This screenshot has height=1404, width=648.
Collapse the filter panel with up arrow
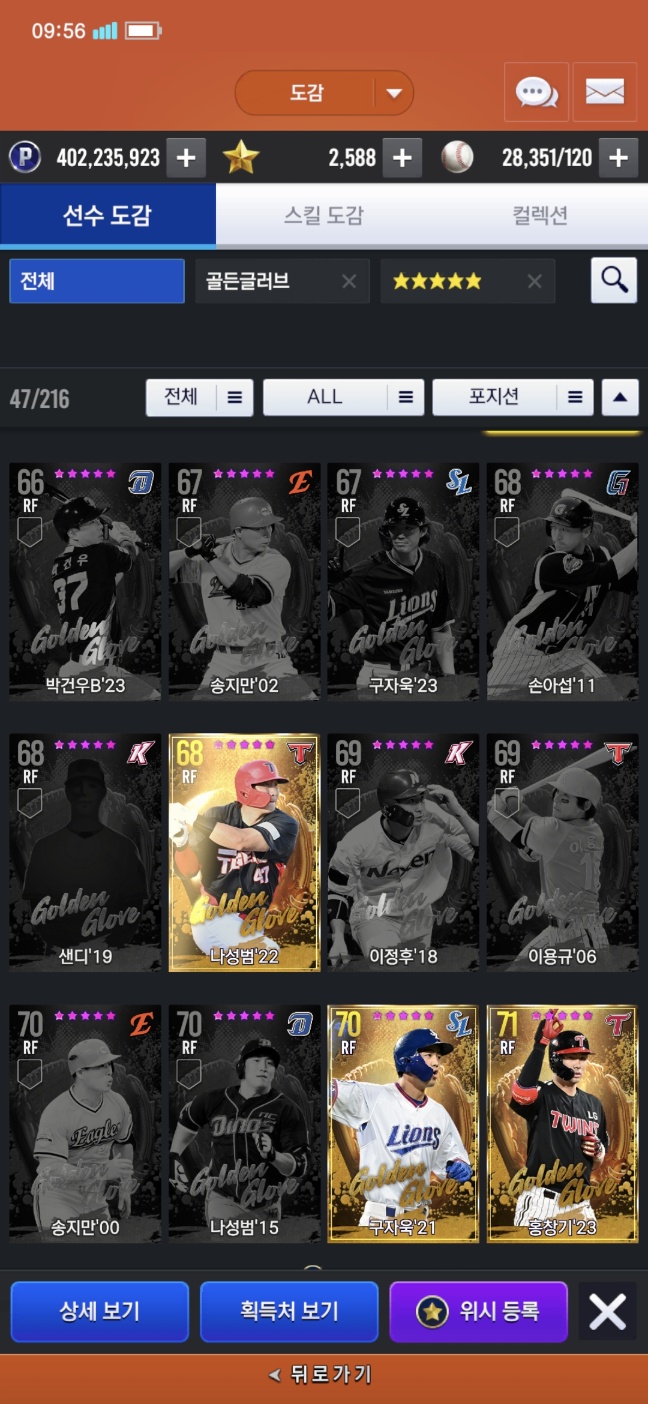(619, 397)
